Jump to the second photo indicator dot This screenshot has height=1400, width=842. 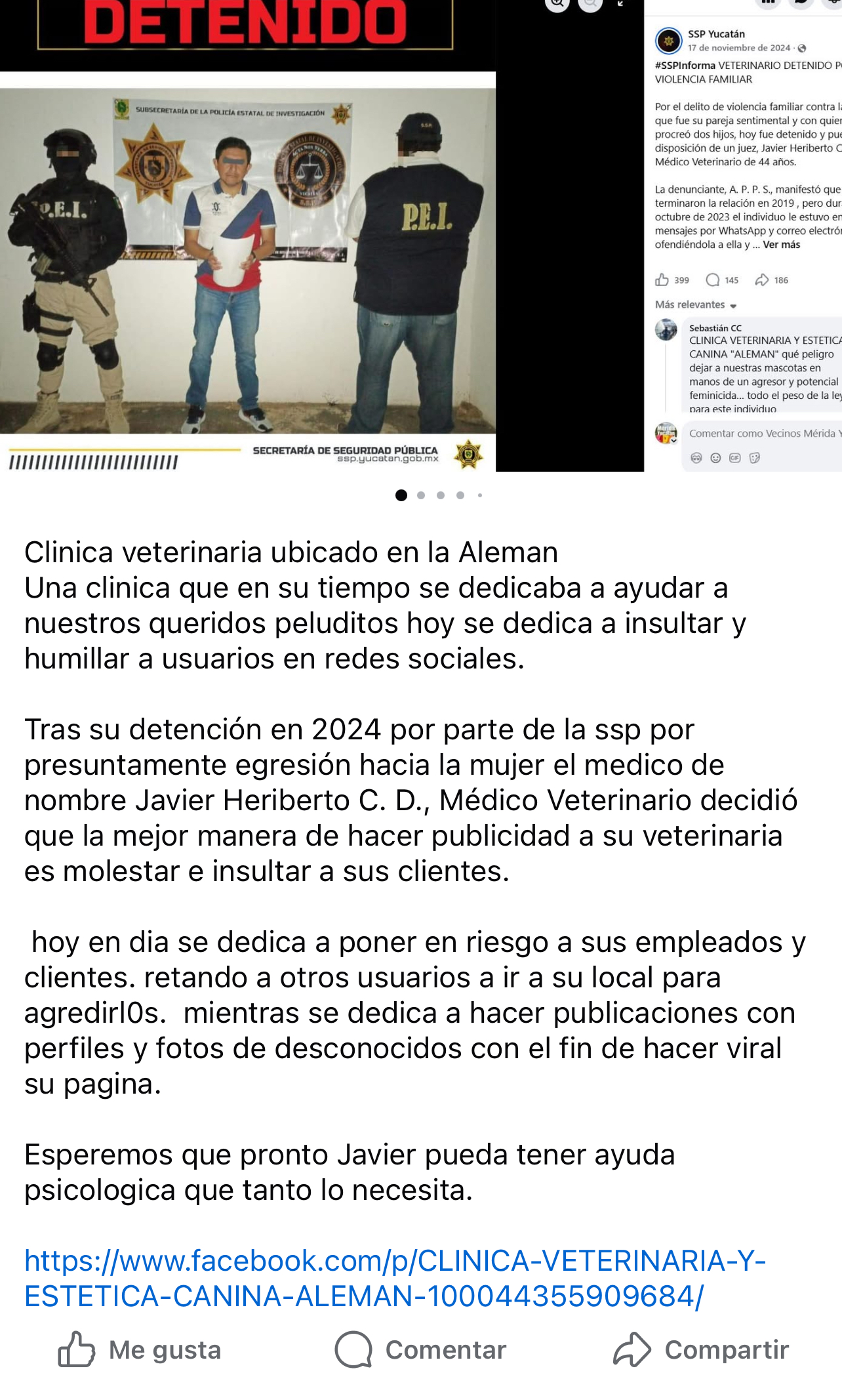click(421, 495)
